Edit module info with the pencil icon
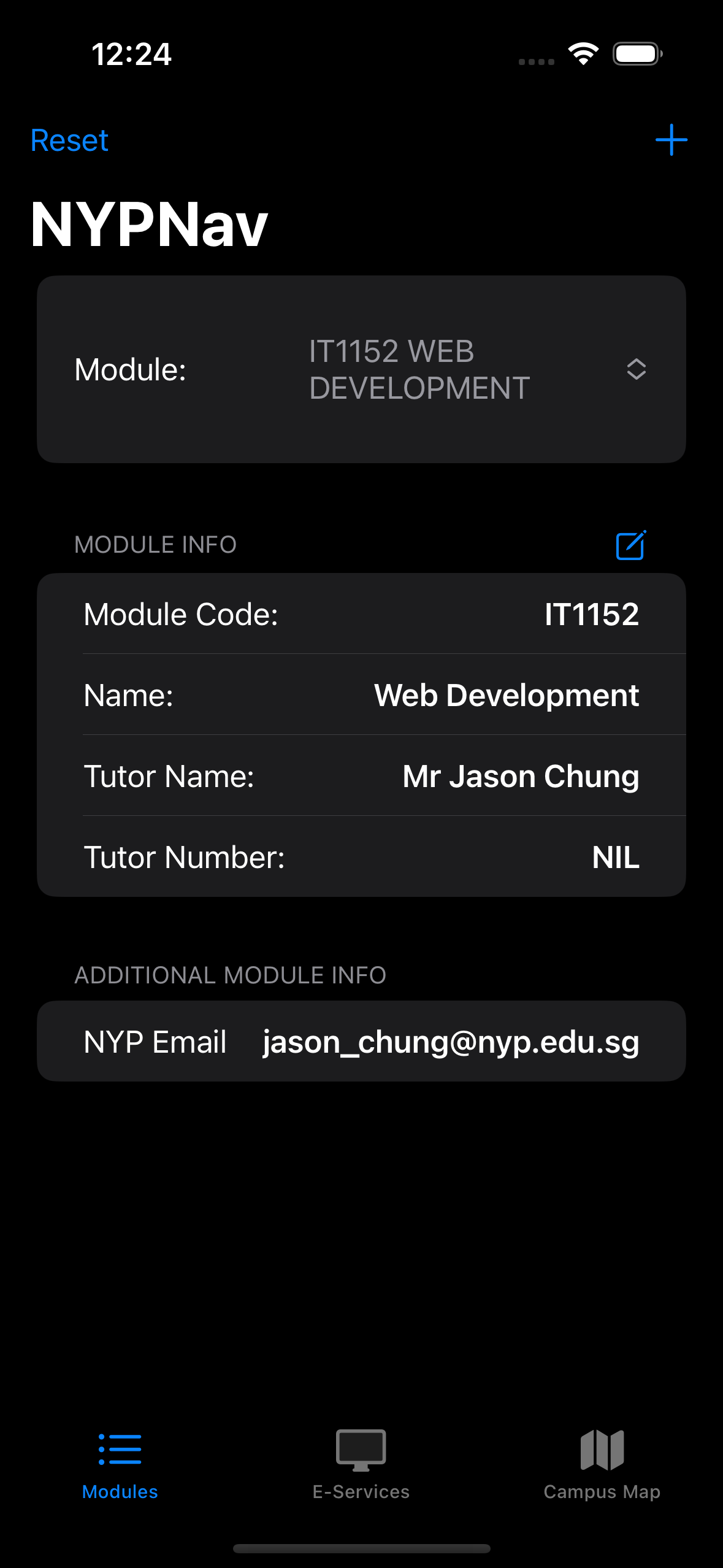The image size is (723, 1568). tap(630, 545)
